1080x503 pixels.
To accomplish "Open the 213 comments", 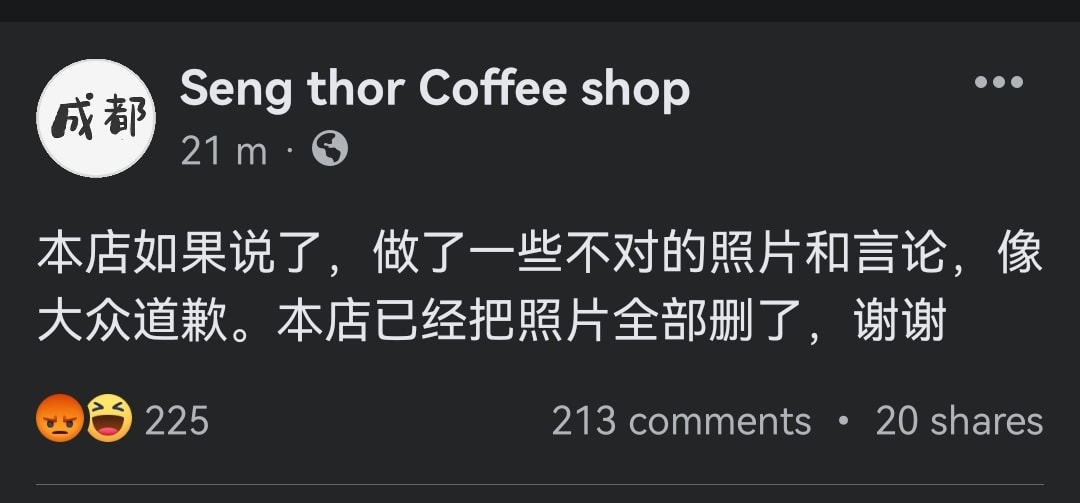I will 681,421.
